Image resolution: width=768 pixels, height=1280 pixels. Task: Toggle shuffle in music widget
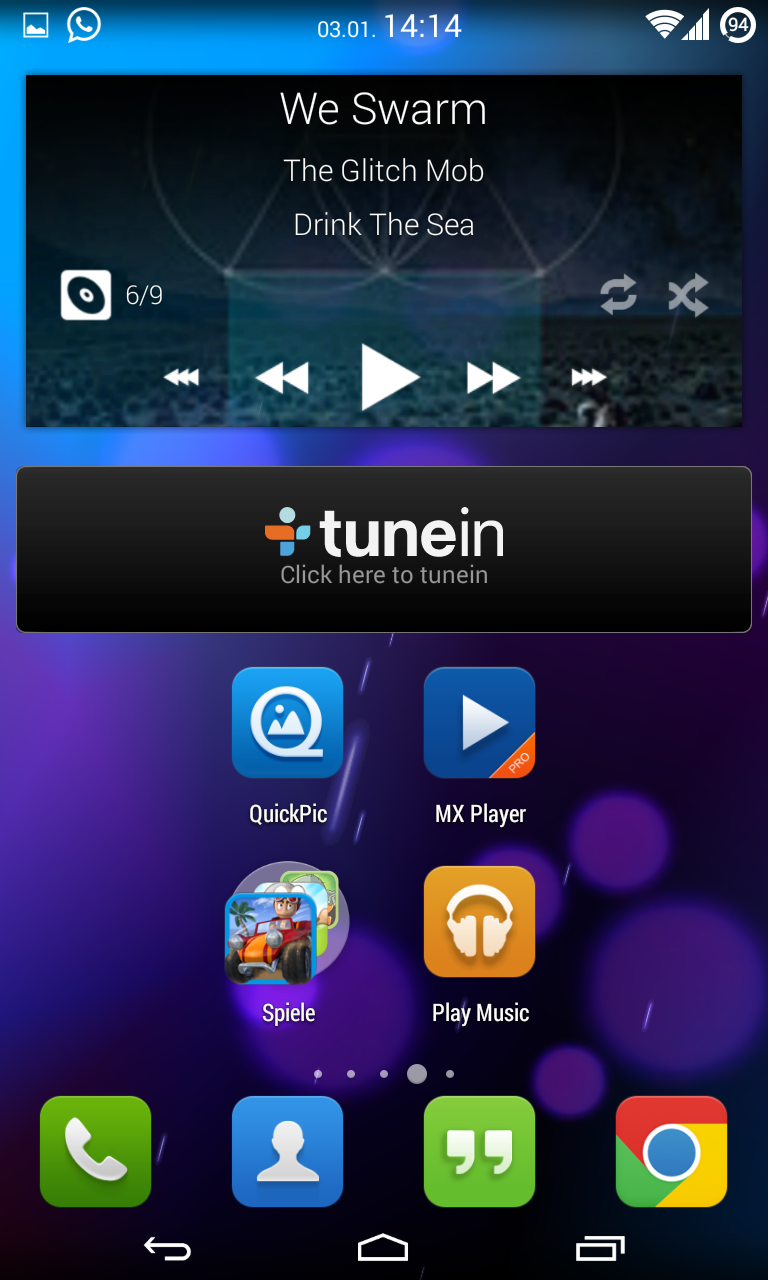(688, 295)
